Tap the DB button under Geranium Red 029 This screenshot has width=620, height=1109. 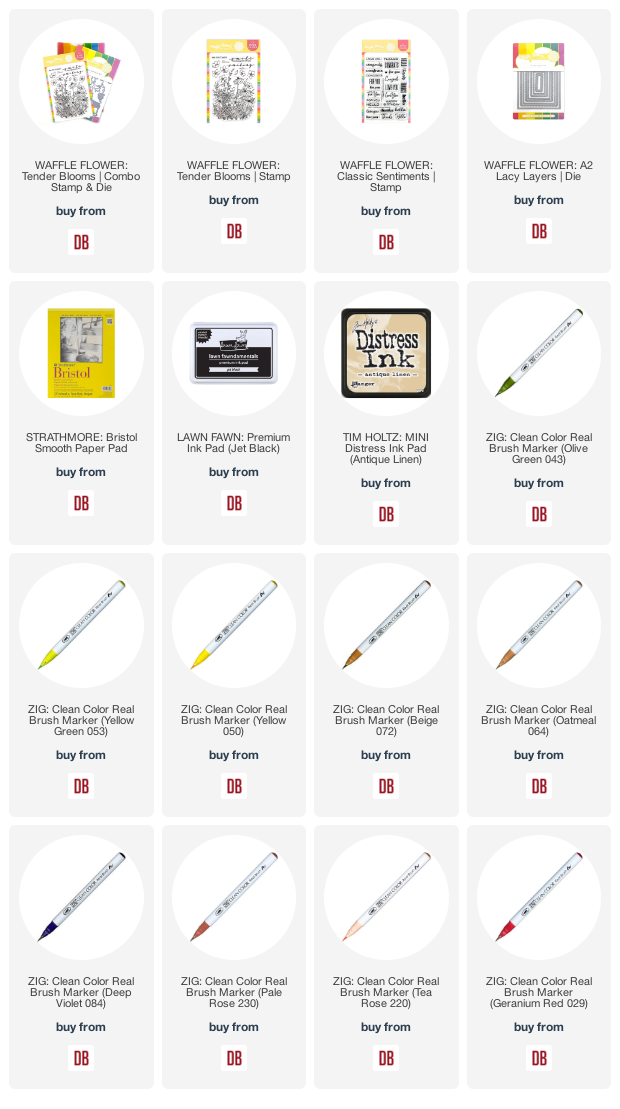539,1058
